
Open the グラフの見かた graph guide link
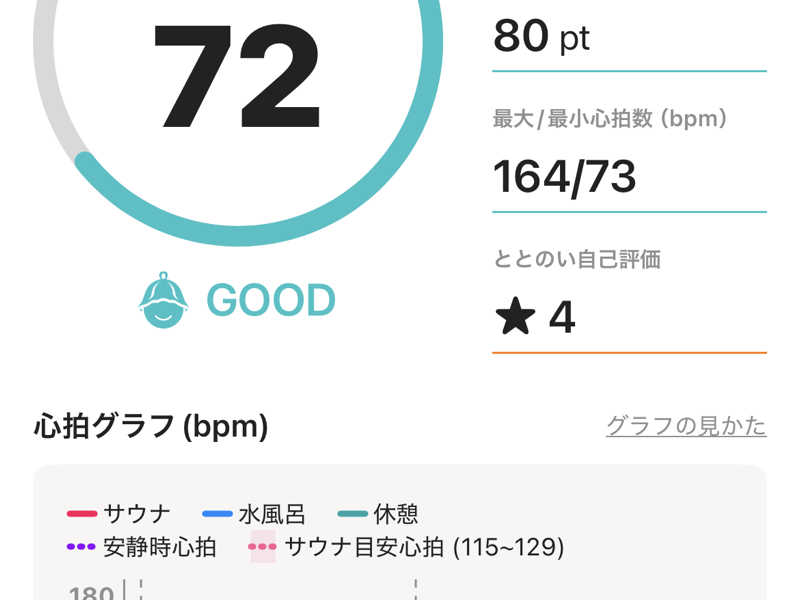point(686,426)
